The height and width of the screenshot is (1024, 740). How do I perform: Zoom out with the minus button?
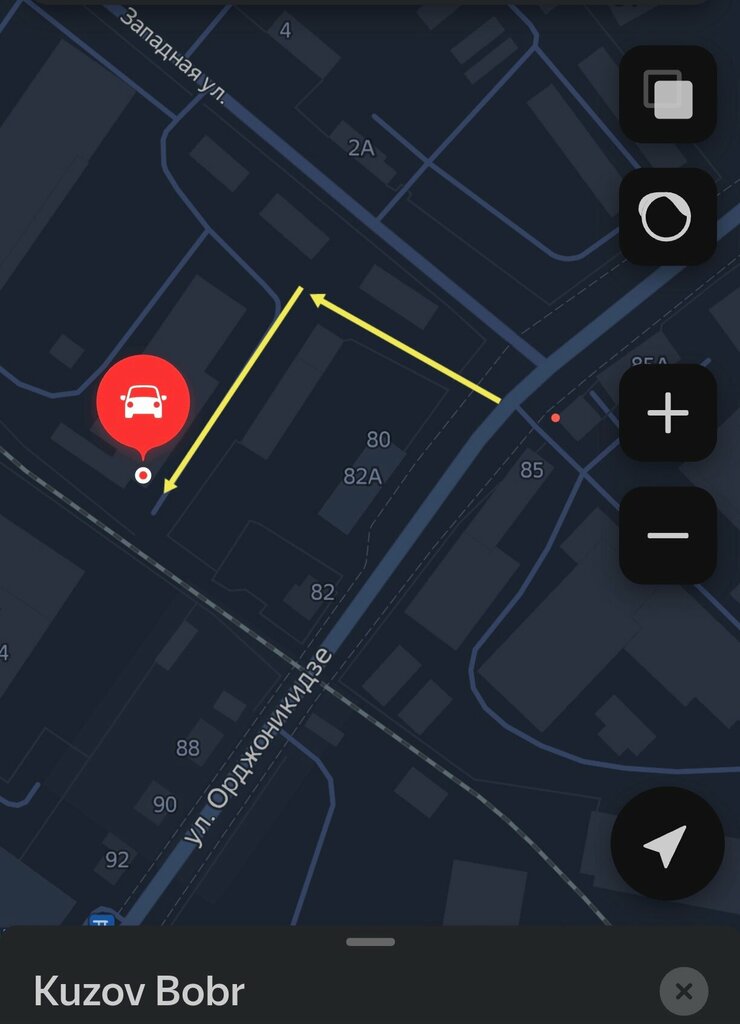click(x=667, y=535)
